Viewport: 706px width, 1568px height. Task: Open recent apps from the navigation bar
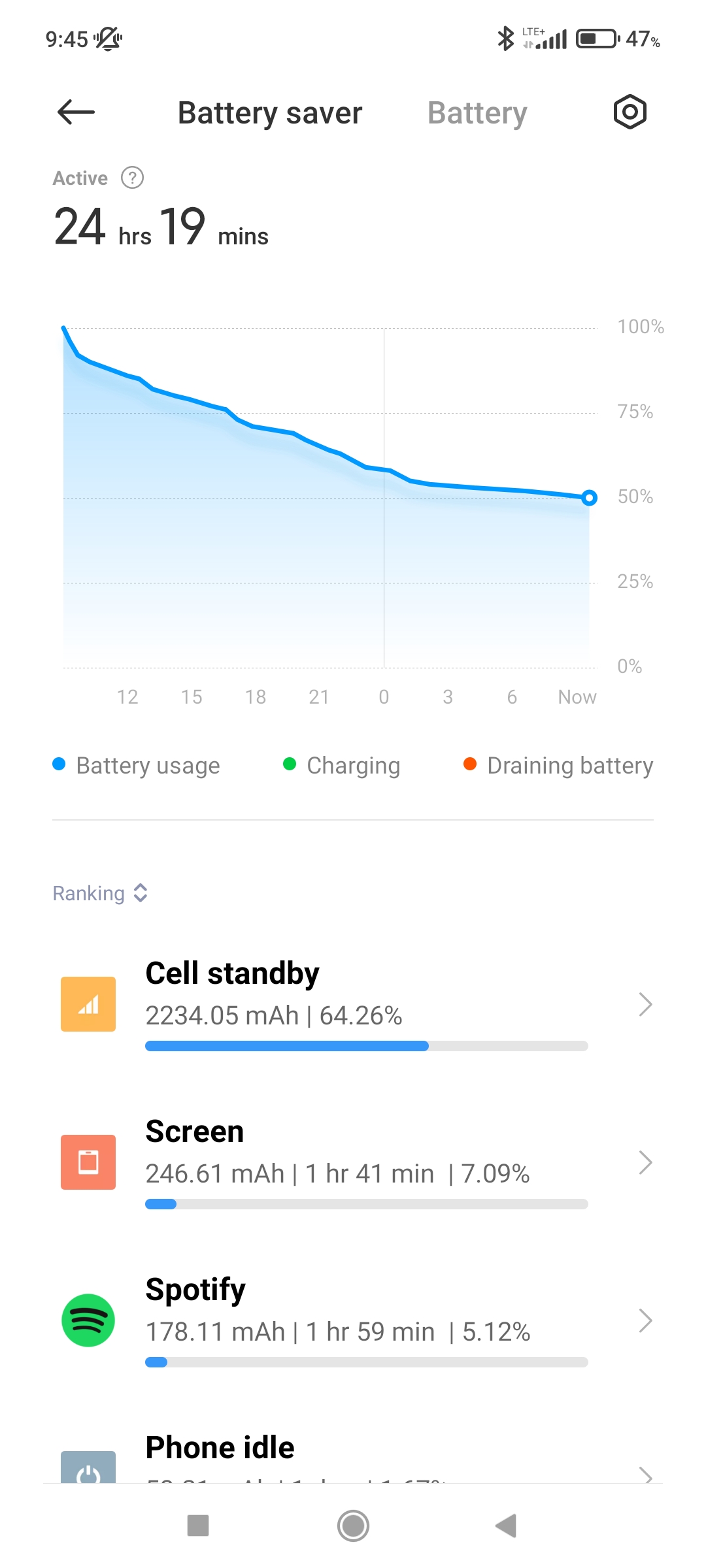(198, 1526)
